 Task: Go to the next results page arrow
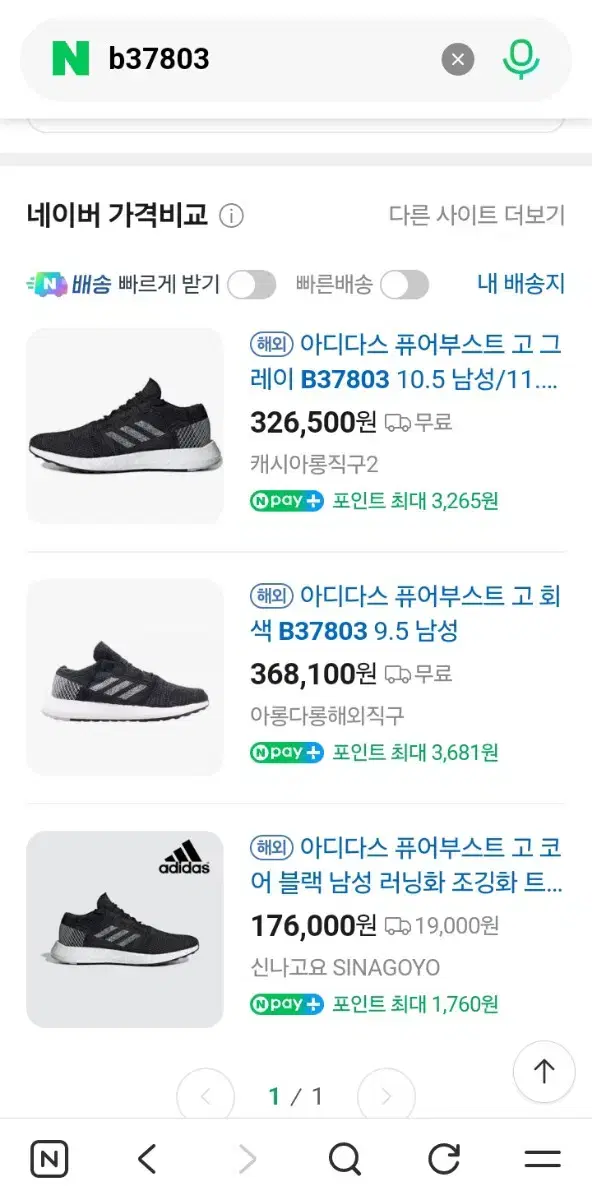(386, 1096)
